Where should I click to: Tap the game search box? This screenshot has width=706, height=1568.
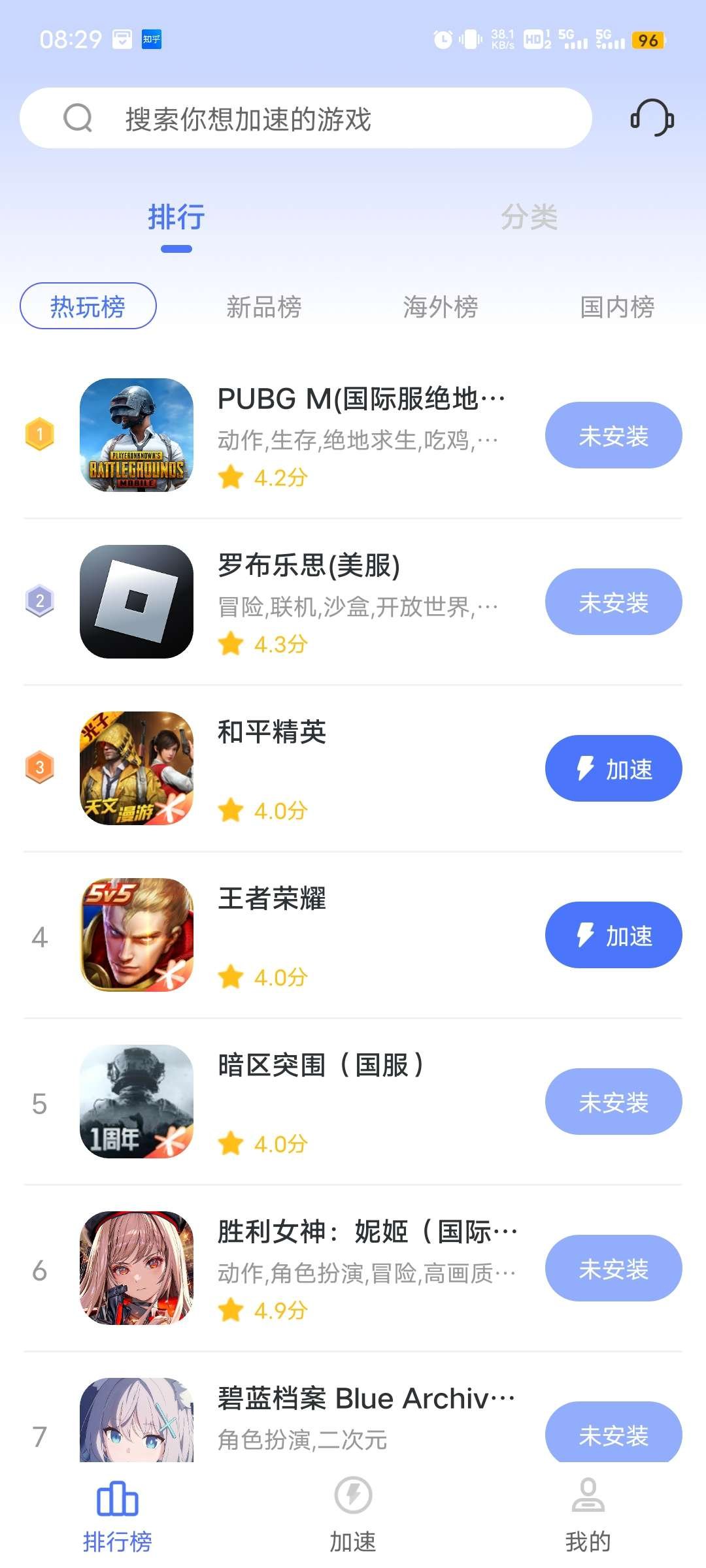305,118
